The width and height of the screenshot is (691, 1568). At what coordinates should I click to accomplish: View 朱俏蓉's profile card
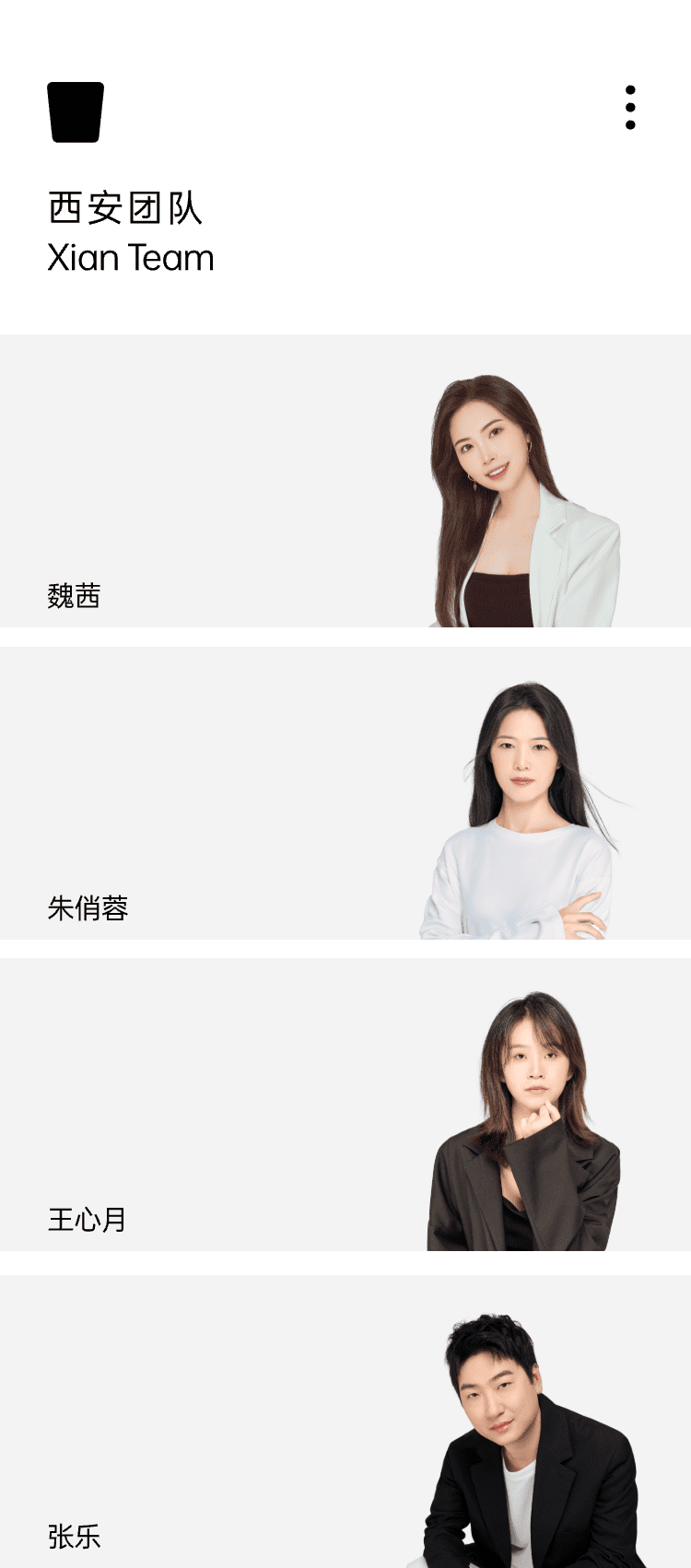[345, 793]
